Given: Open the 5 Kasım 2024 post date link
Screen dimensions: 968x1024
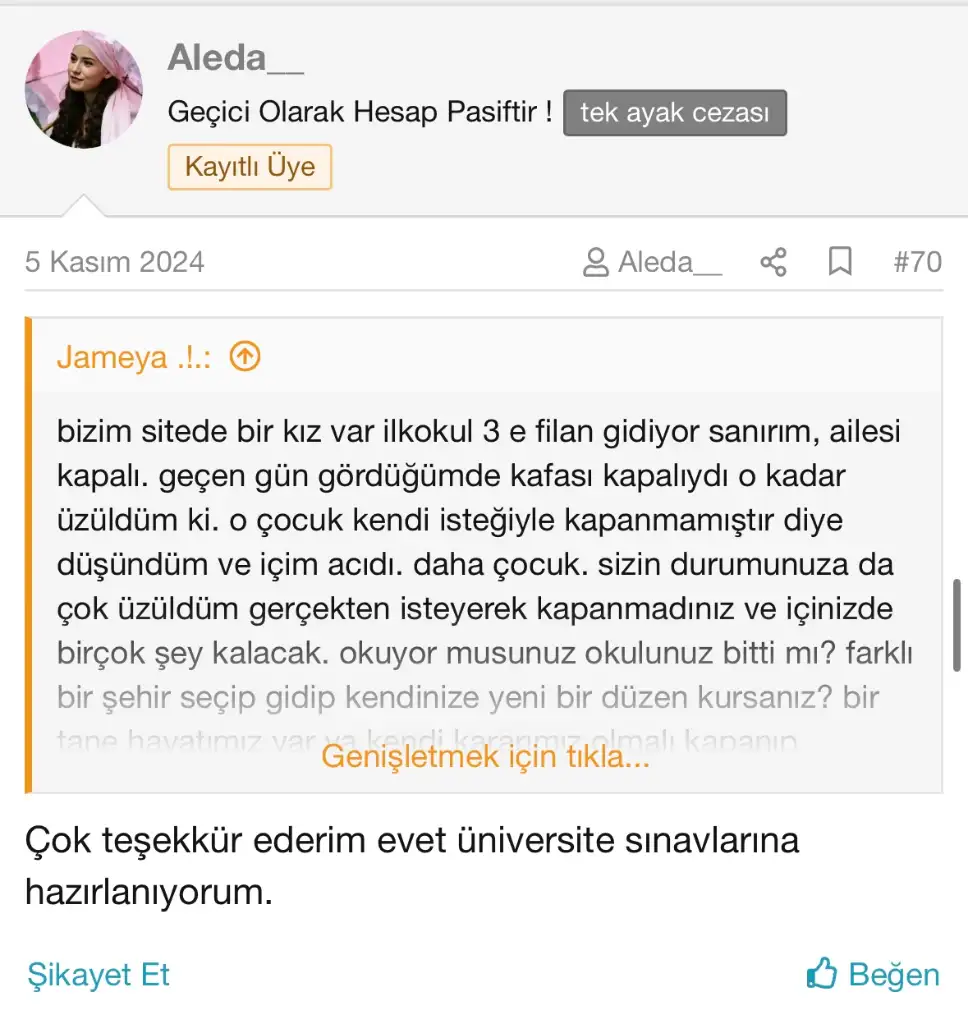Looking at the screenshot, I should click(x=114, y=262).
